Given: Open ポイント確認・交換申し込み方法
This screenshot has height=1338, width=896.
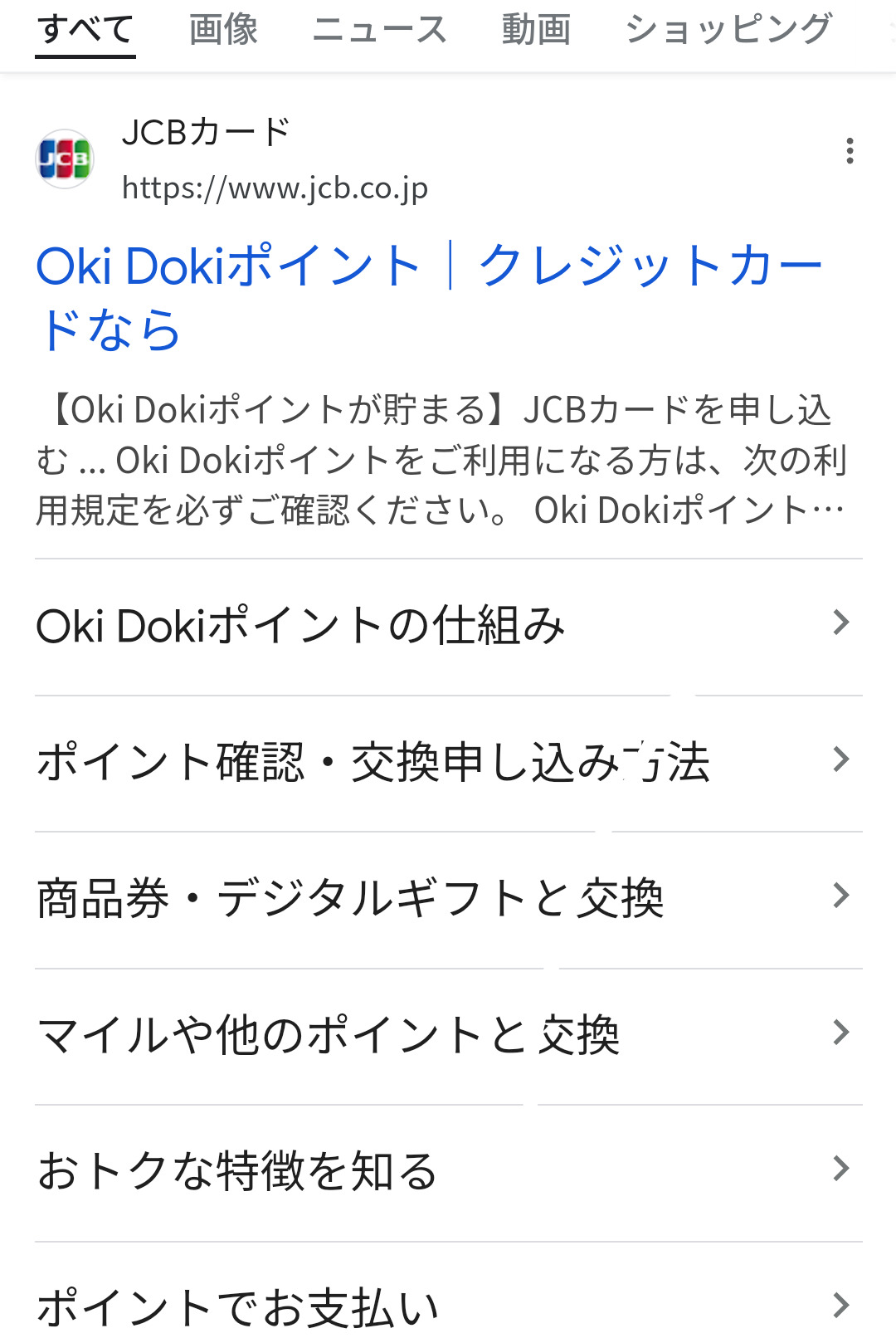Looking at the screenshot, I should click(448, 762).
